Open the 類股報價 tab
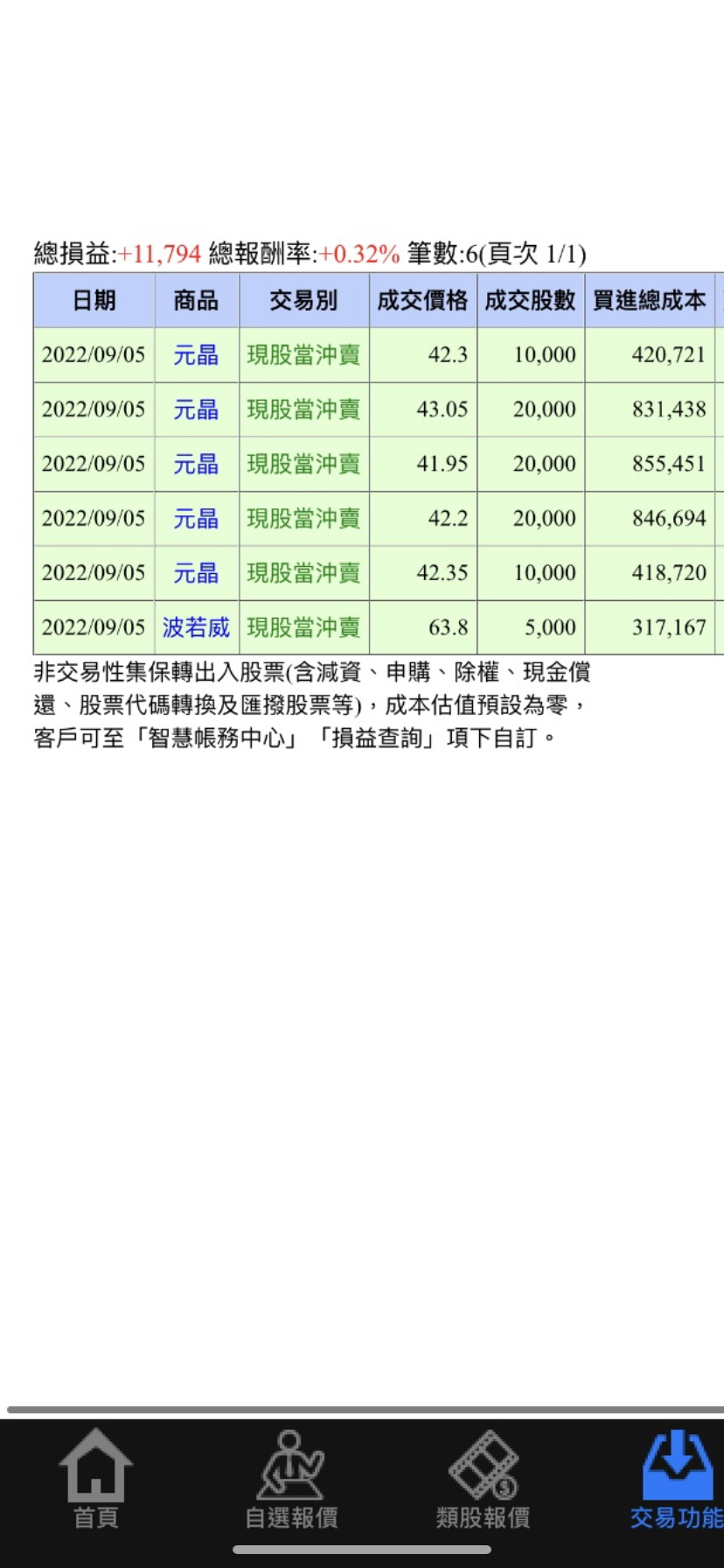This screenshot has height=1568, width=724. tap(483, 1480)
